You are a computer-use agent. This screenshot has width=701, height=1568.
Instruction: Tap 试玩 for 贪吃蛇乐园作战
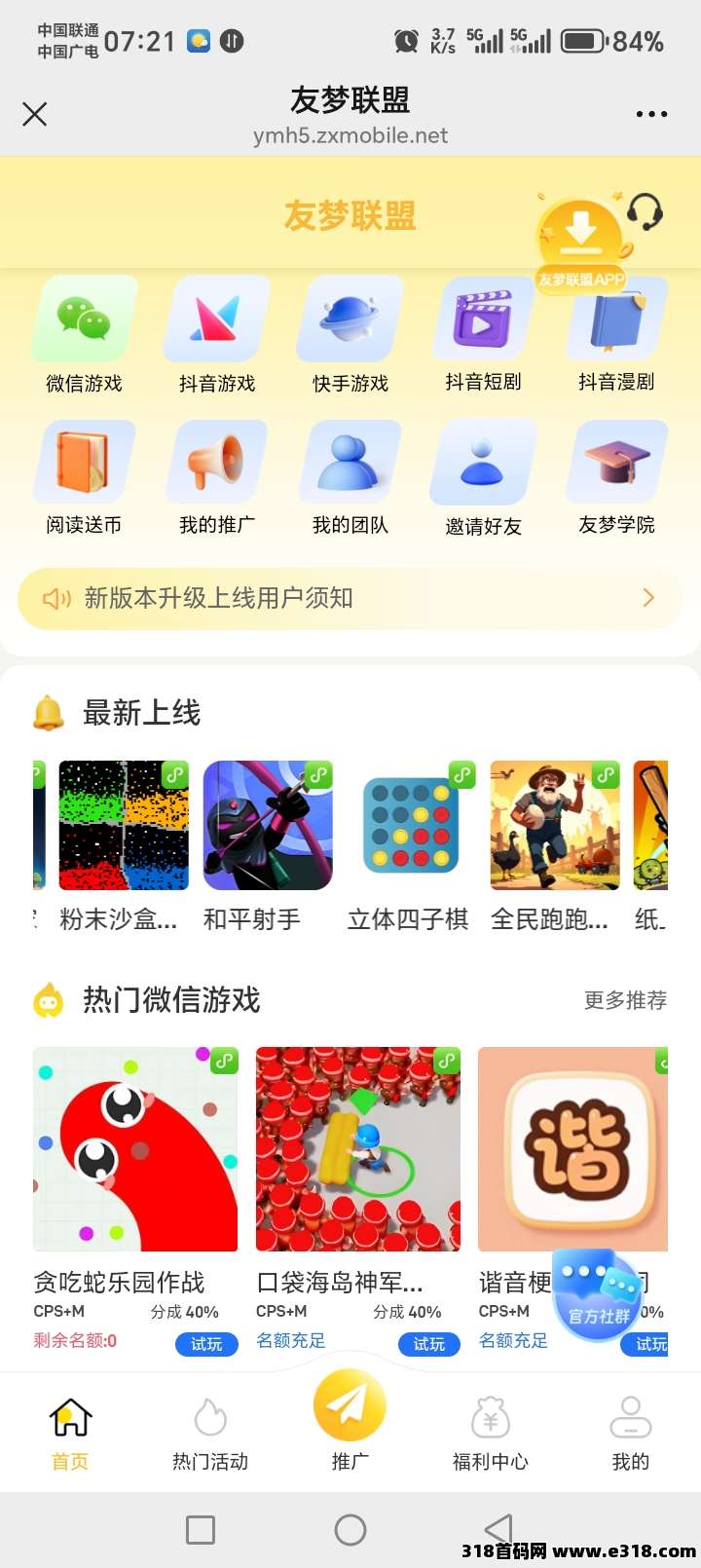(x=206, y=1344)
